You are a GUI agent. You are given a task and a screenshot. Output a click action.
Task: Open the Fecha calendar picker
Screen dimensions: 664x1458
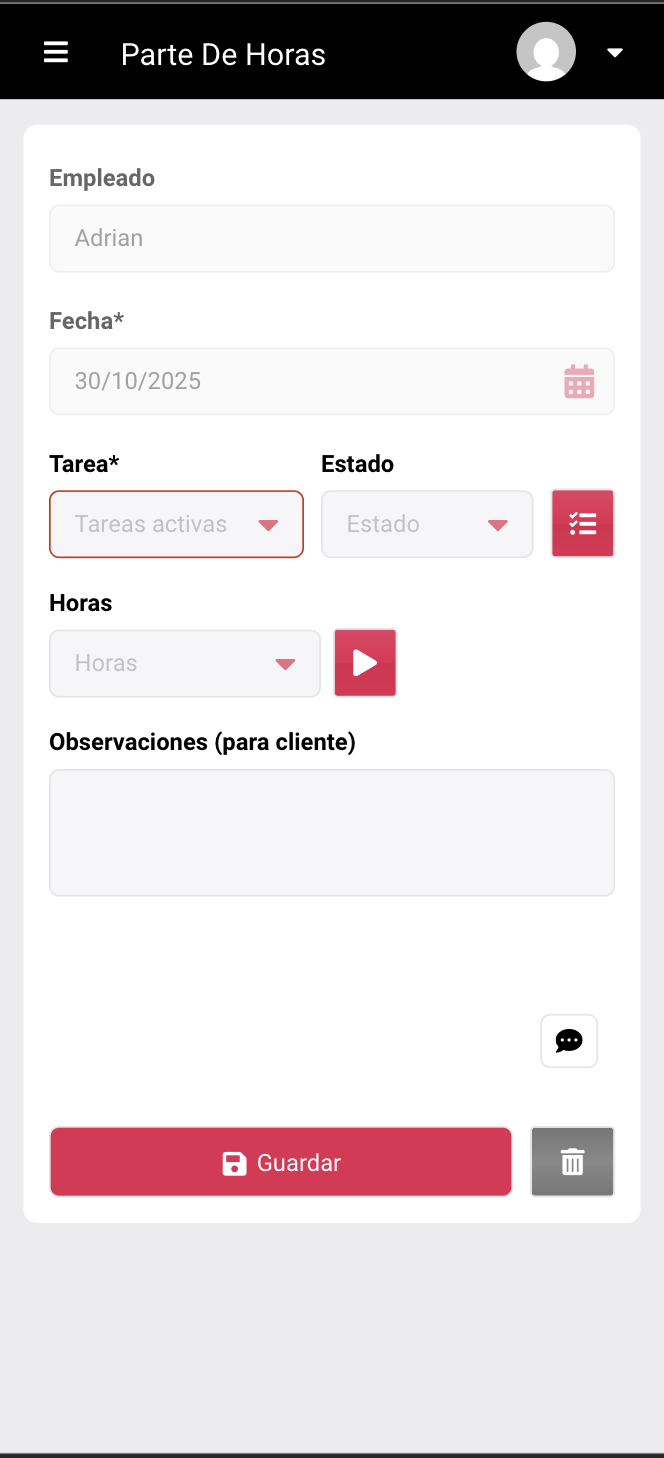[x=579, y=381]
